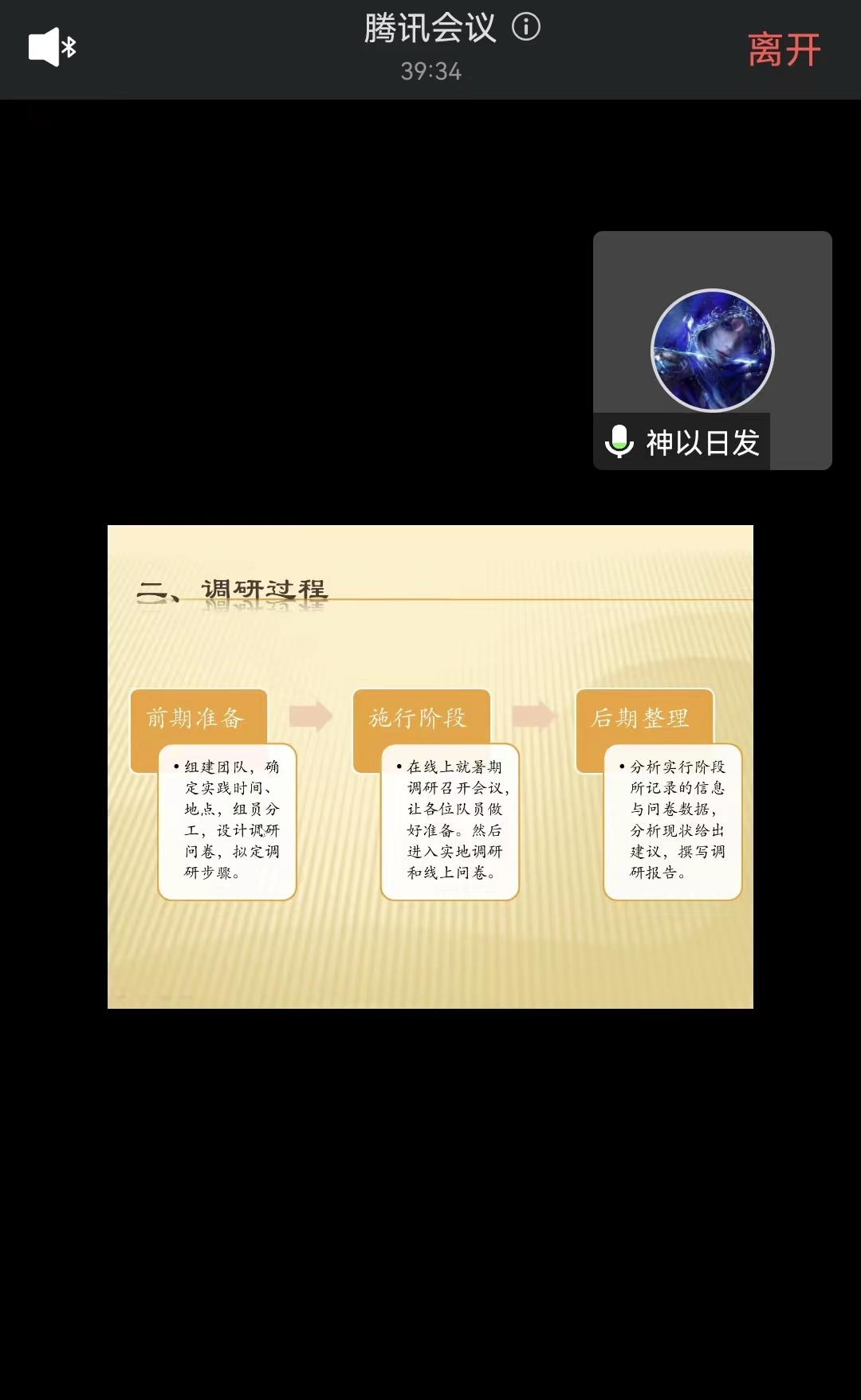Image resolution: width=861 pixels, height=1400 pixels.
Task: Open the meeting info icon
Action: 526,28
